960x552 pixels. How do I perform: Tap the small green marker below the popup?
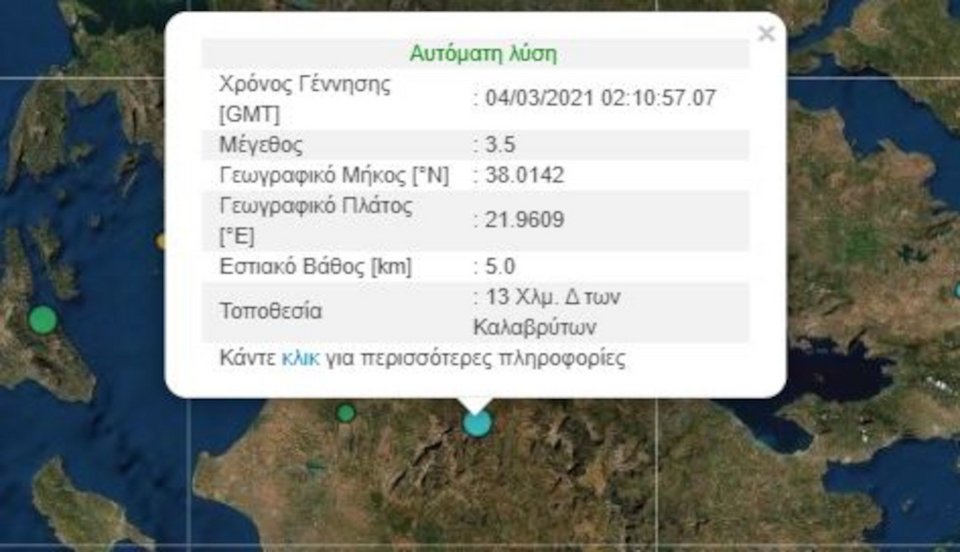(345, 412)
